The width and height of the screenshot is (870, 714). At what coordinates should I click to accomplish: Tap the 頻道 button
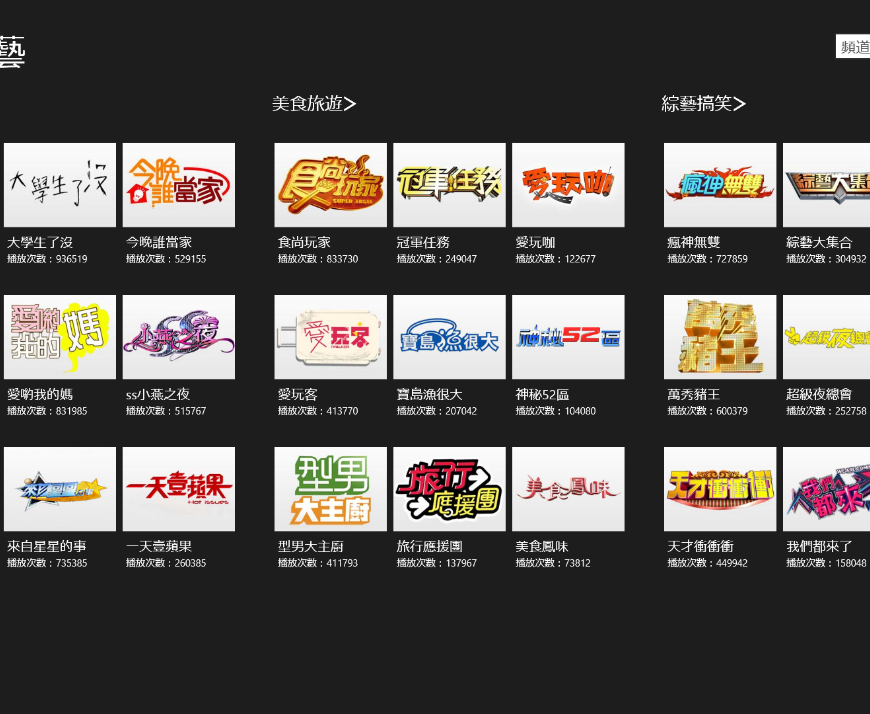coord(854,47)
